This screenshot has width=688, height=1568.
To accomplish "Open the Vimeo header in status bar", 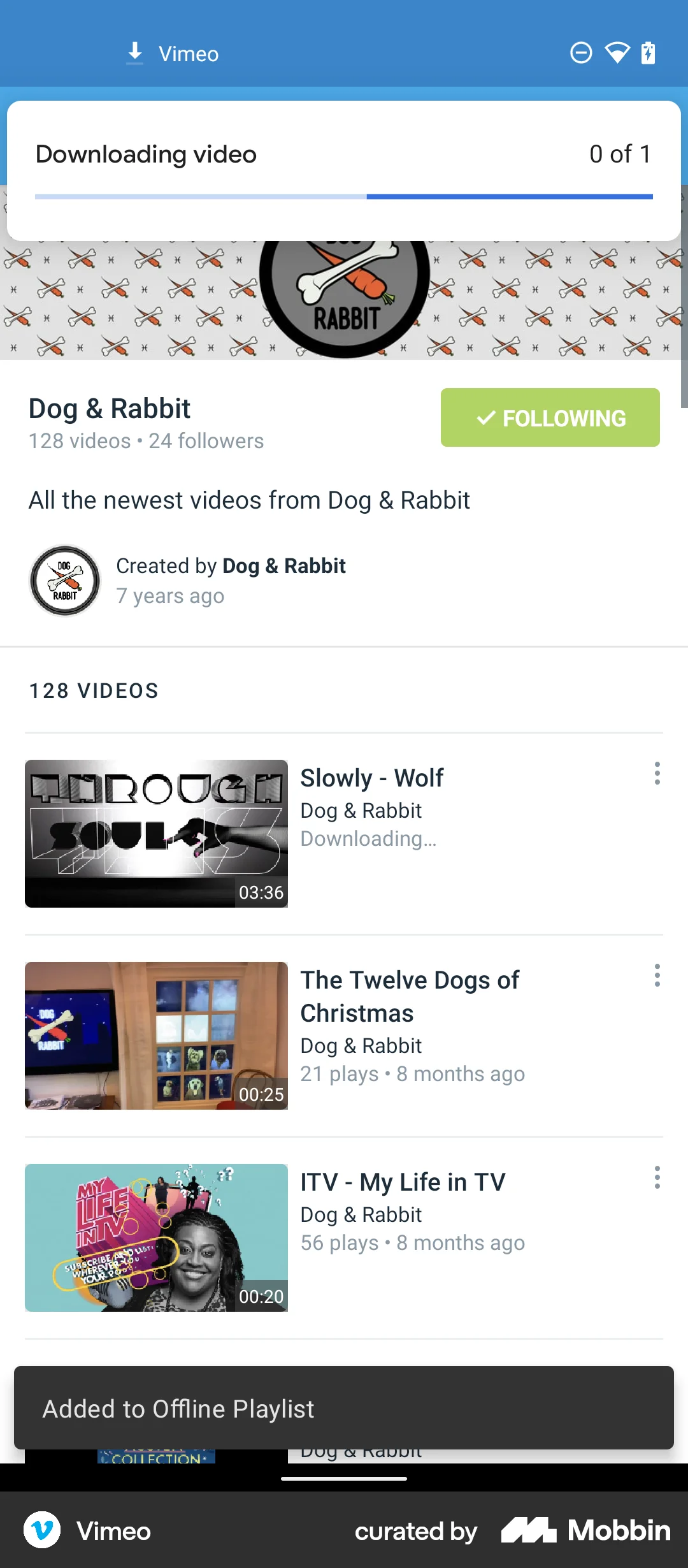I will (x=189, y=53).
